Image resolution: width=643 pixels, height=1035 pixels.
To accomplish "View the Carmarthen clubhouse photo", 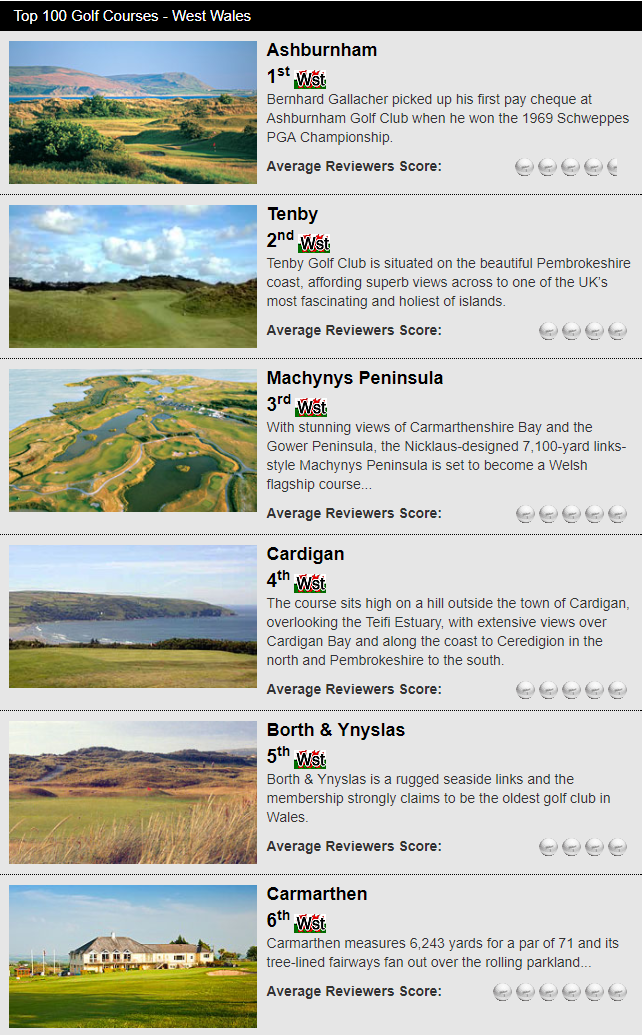I will click(133, 956).
